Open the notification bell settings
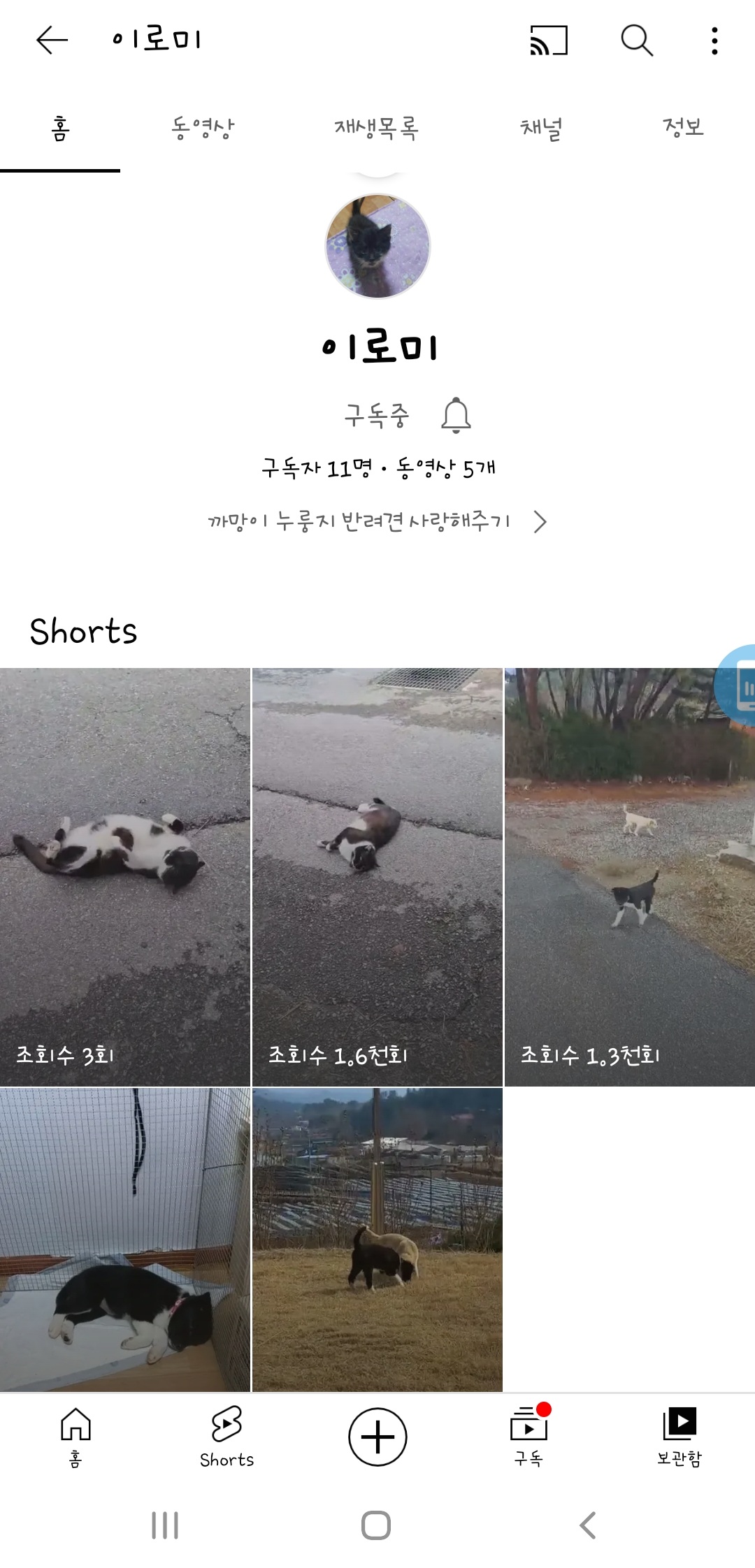 coord(456,415)
